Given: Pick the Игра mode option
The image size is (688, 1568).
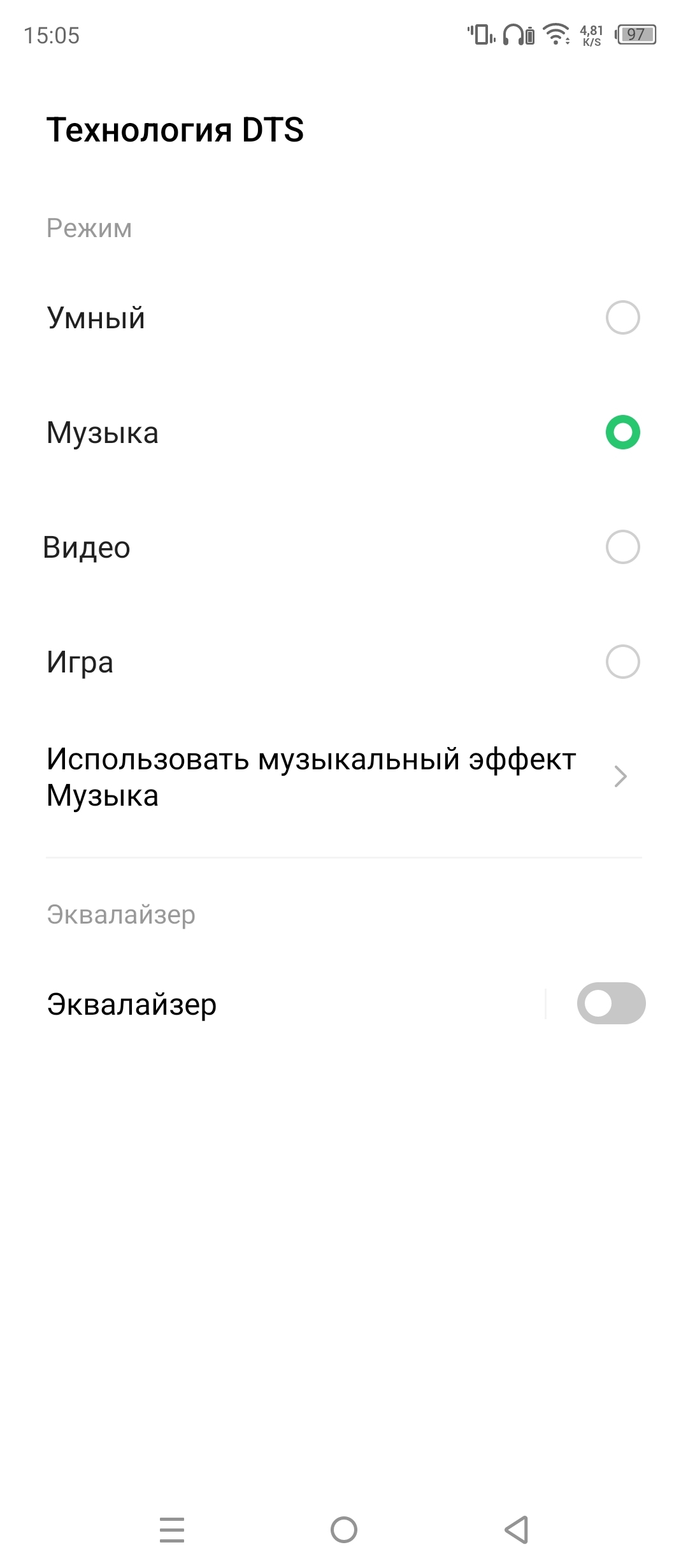Looking at the screenshot, I should point(622,662).
